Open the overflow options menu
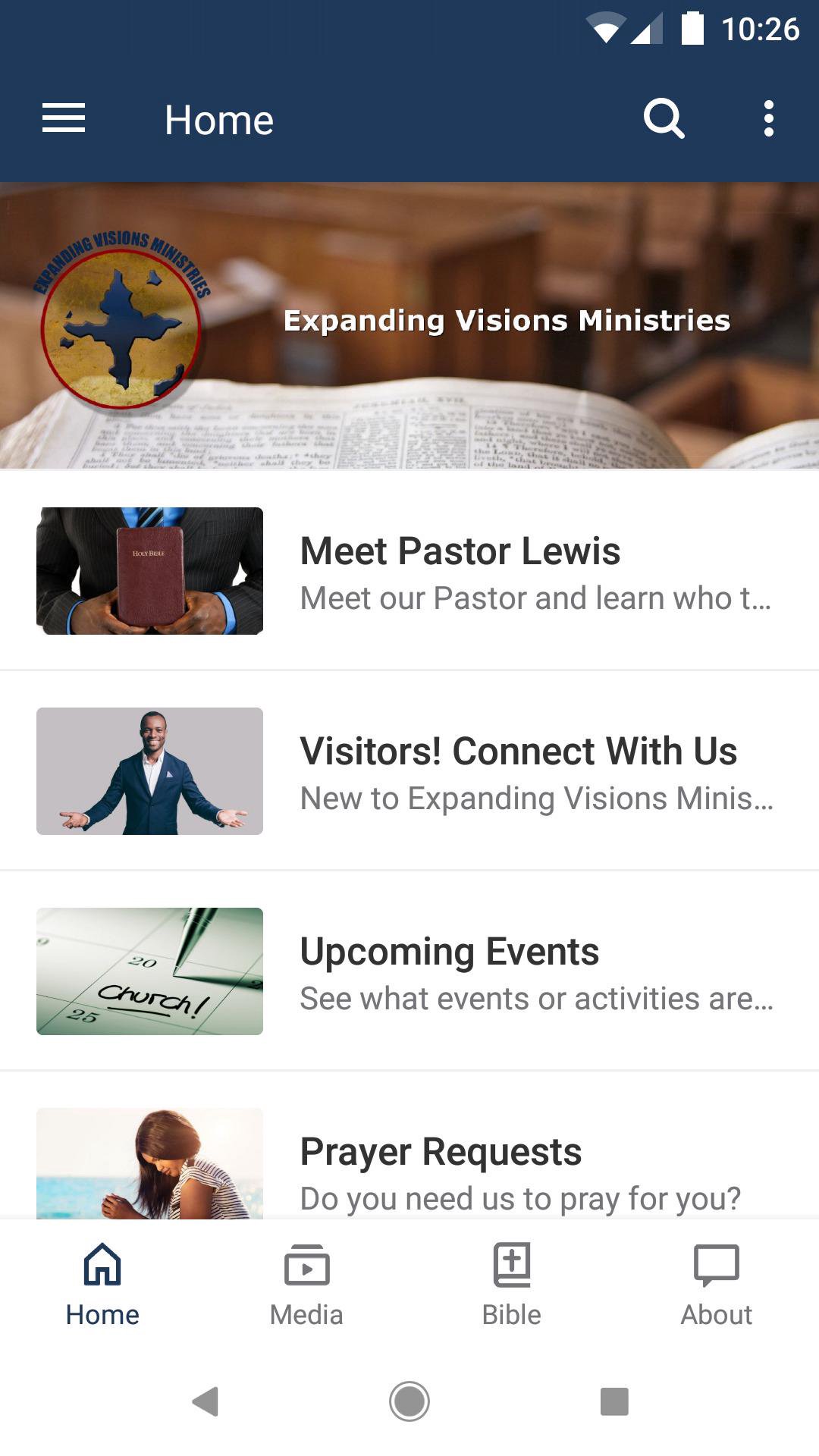819x1456 pixels. point(768,118)
